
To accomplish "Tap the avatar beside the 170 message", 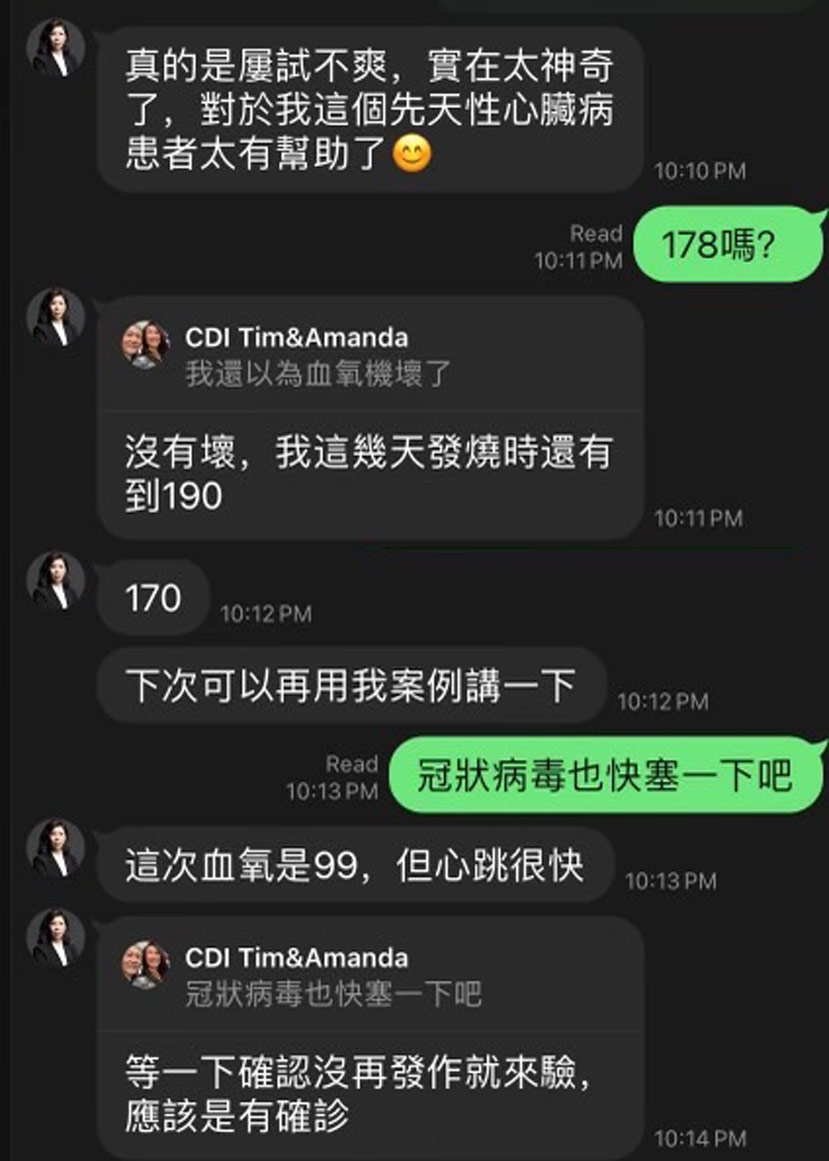I will (x=55, y=581).
